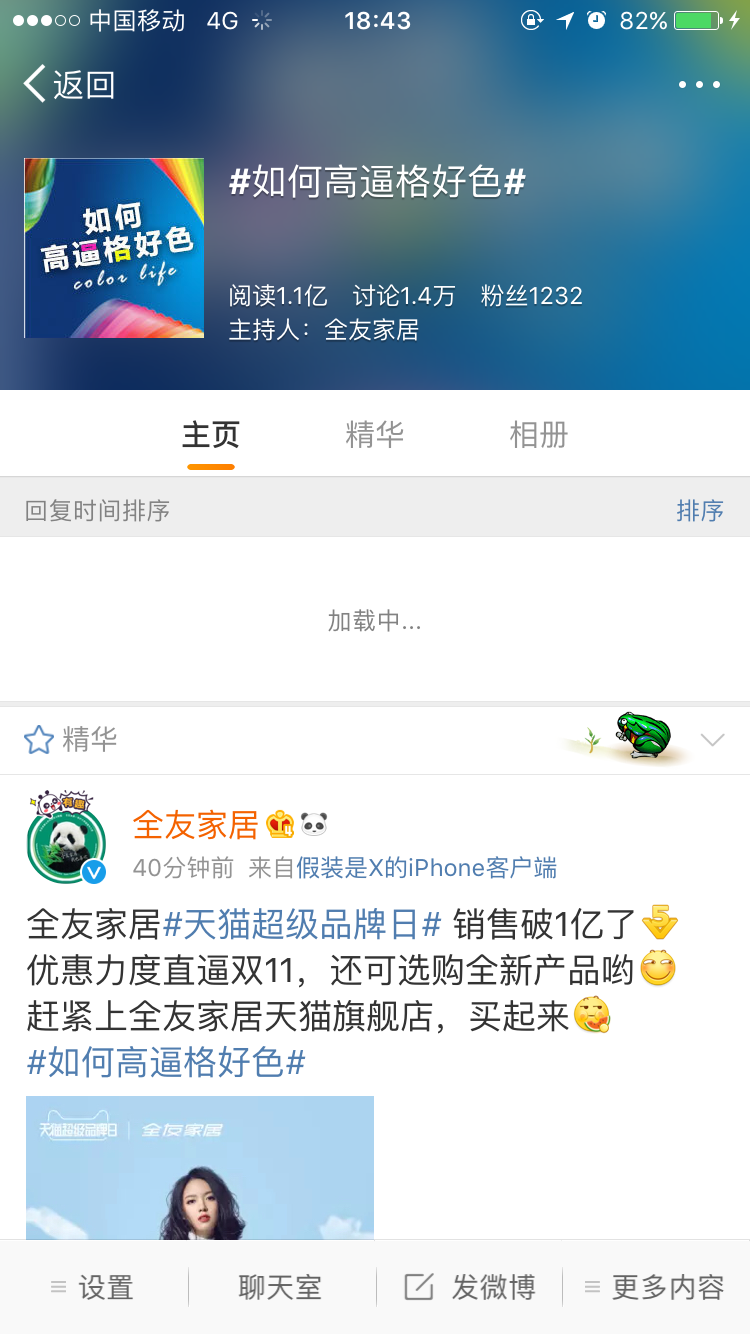Viewport: 750px width, 1334px height.
Task: Open the post's image of the woman
Action: [200, 1168]
